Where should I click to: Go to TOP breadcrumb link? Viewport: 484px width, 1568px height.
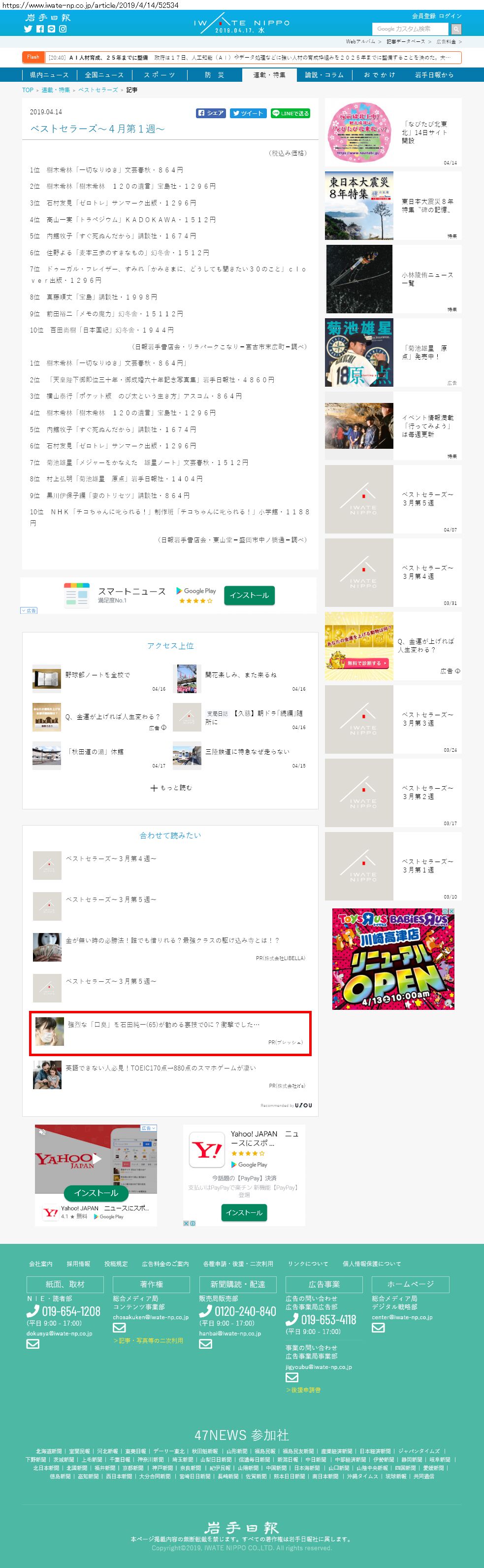pos(28,90)
